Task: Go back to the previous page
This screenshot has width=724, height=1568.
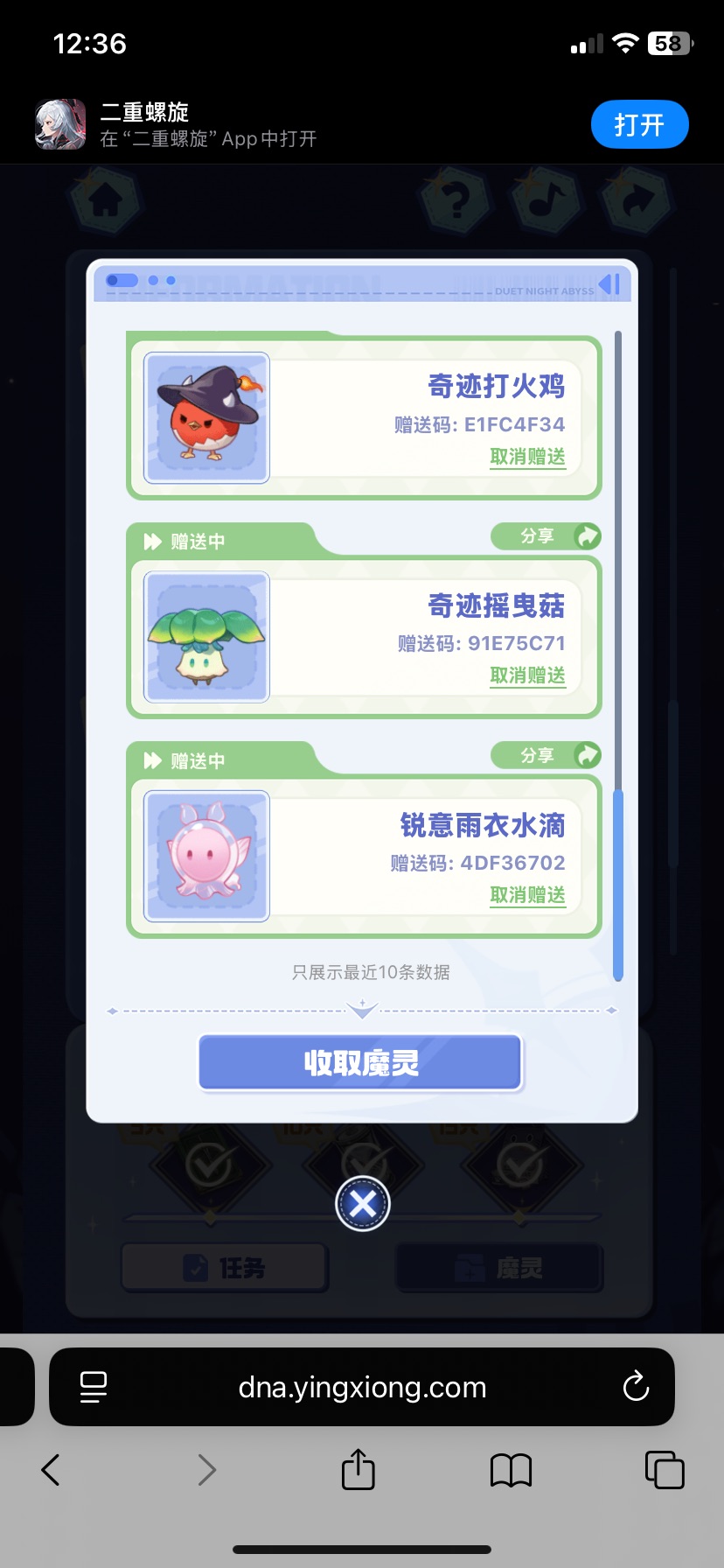Action: 51,1470
